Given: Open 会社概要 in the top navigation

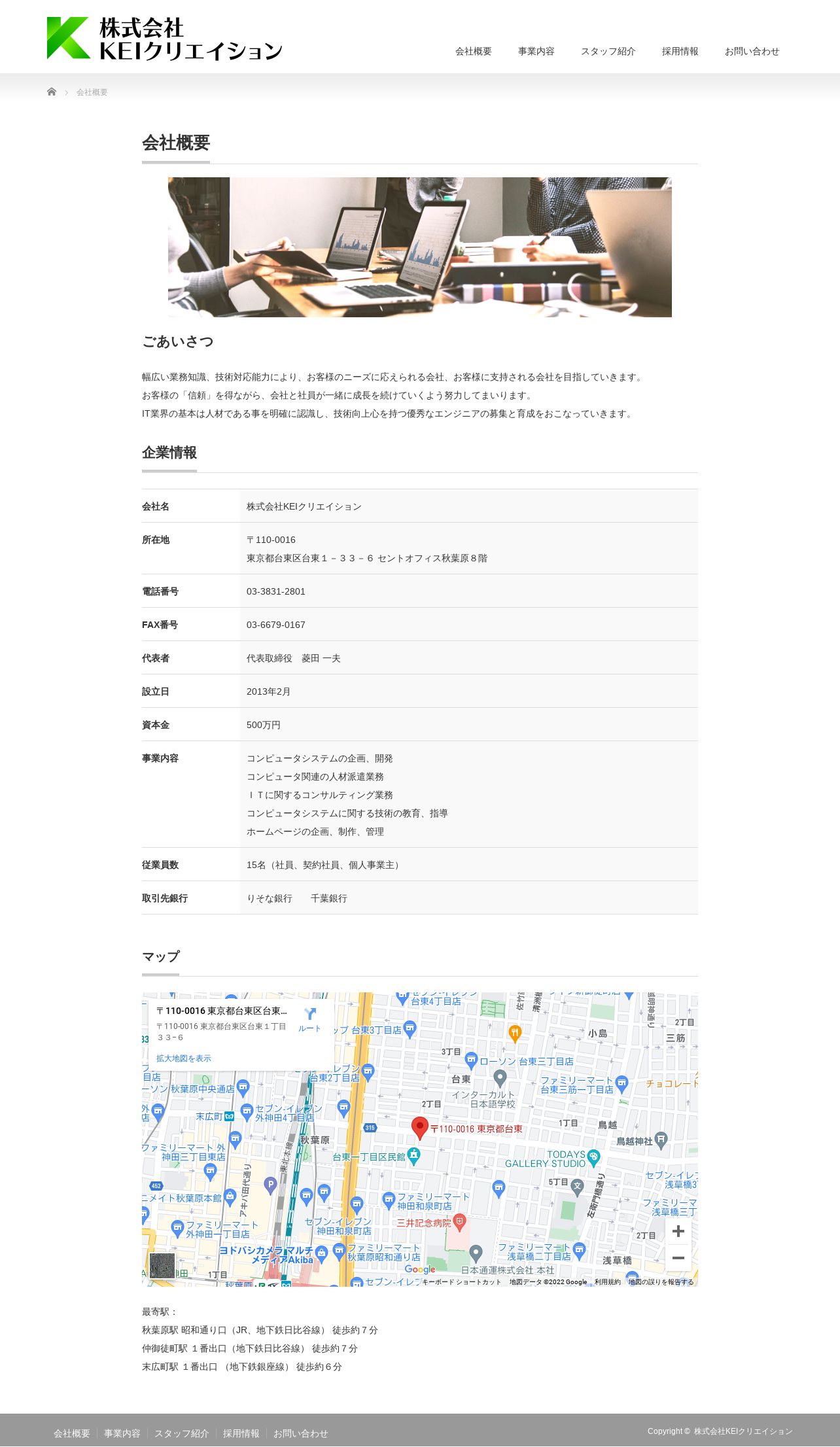Looking at the screenshot, I should click(x=473, y=51).
